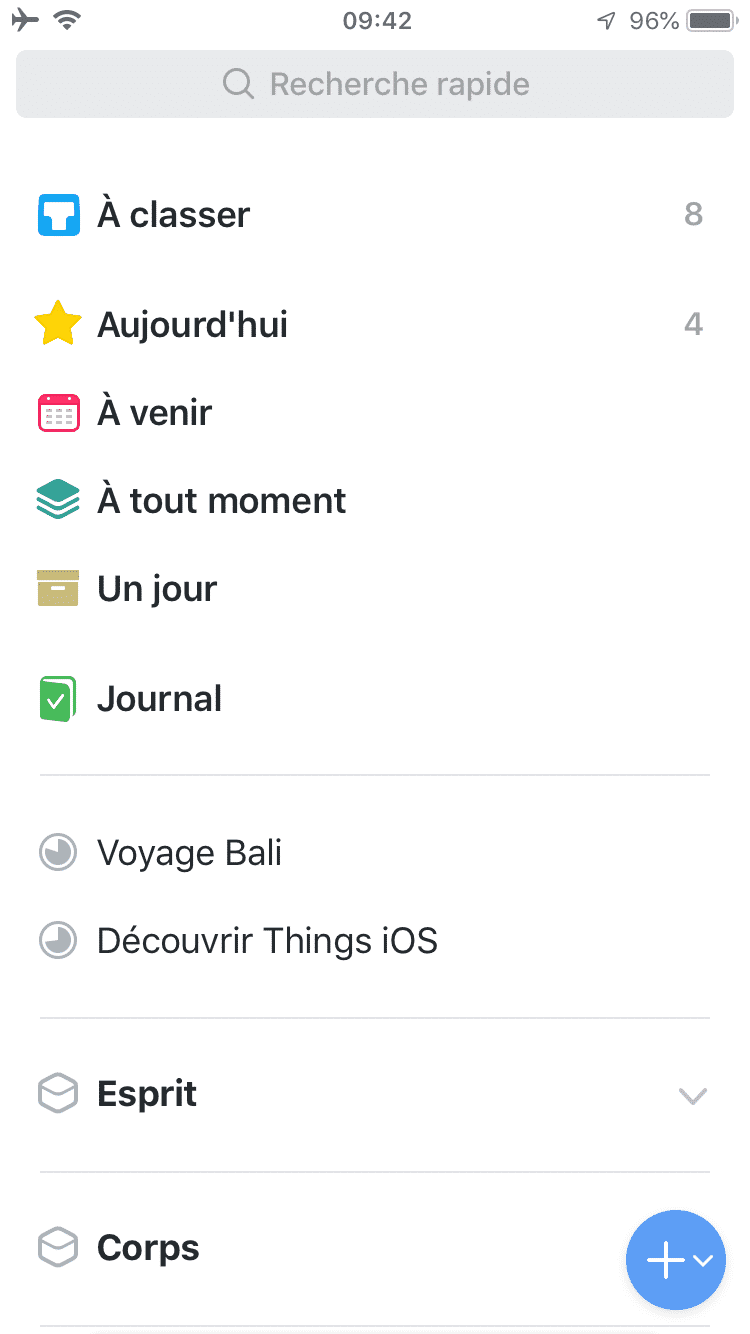Viewport: 750px width, 1334px height.
Task: Select the Voyage Bali progress circle icon
Action: 58,852
